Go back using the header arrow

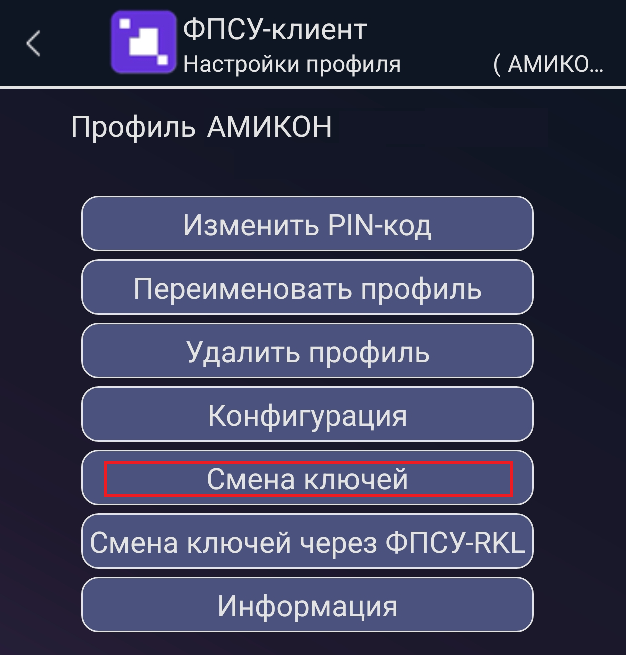tap(33, 43)
